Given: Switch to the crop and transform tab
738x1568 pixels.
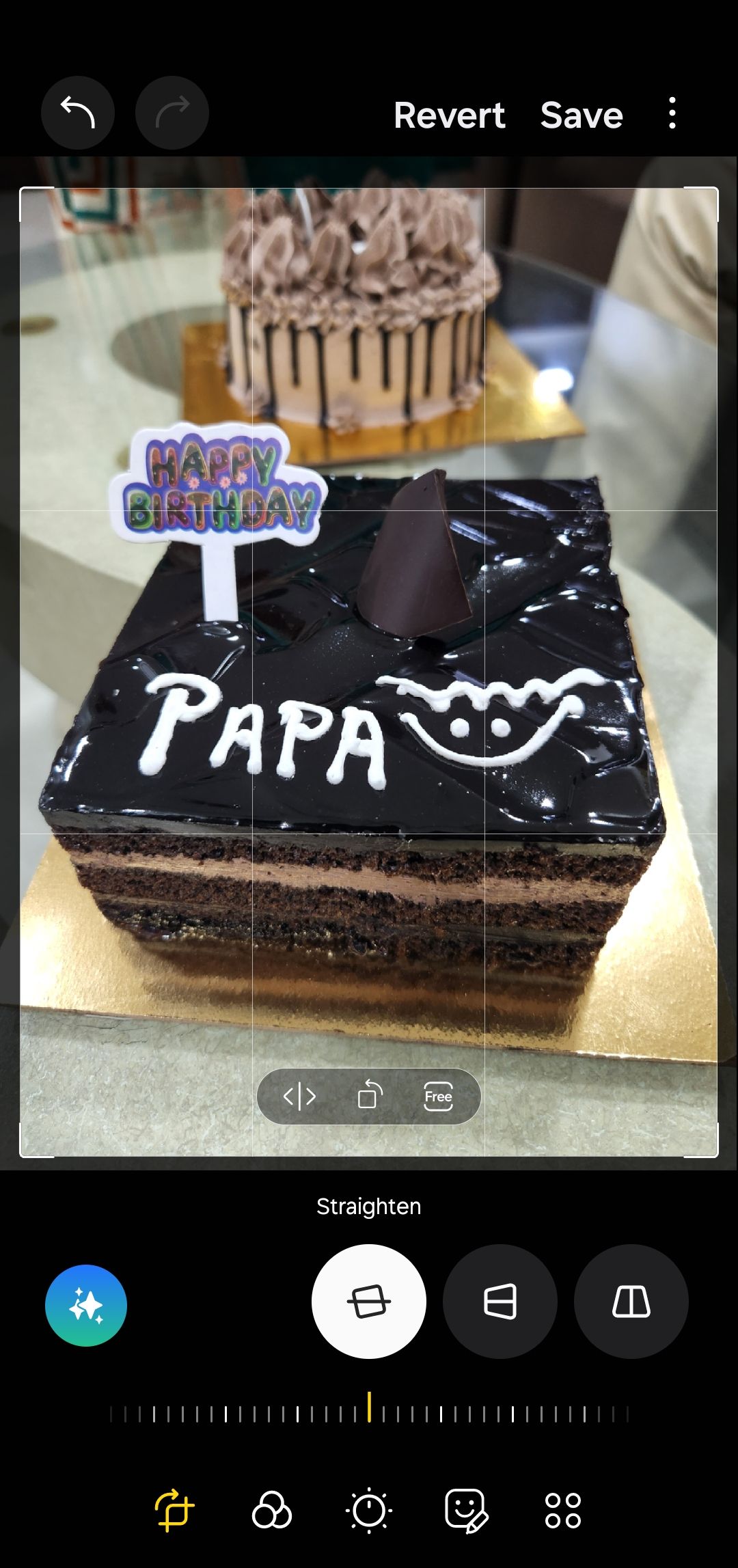Looking at the screenshot, I should [x=175, y=1510].
